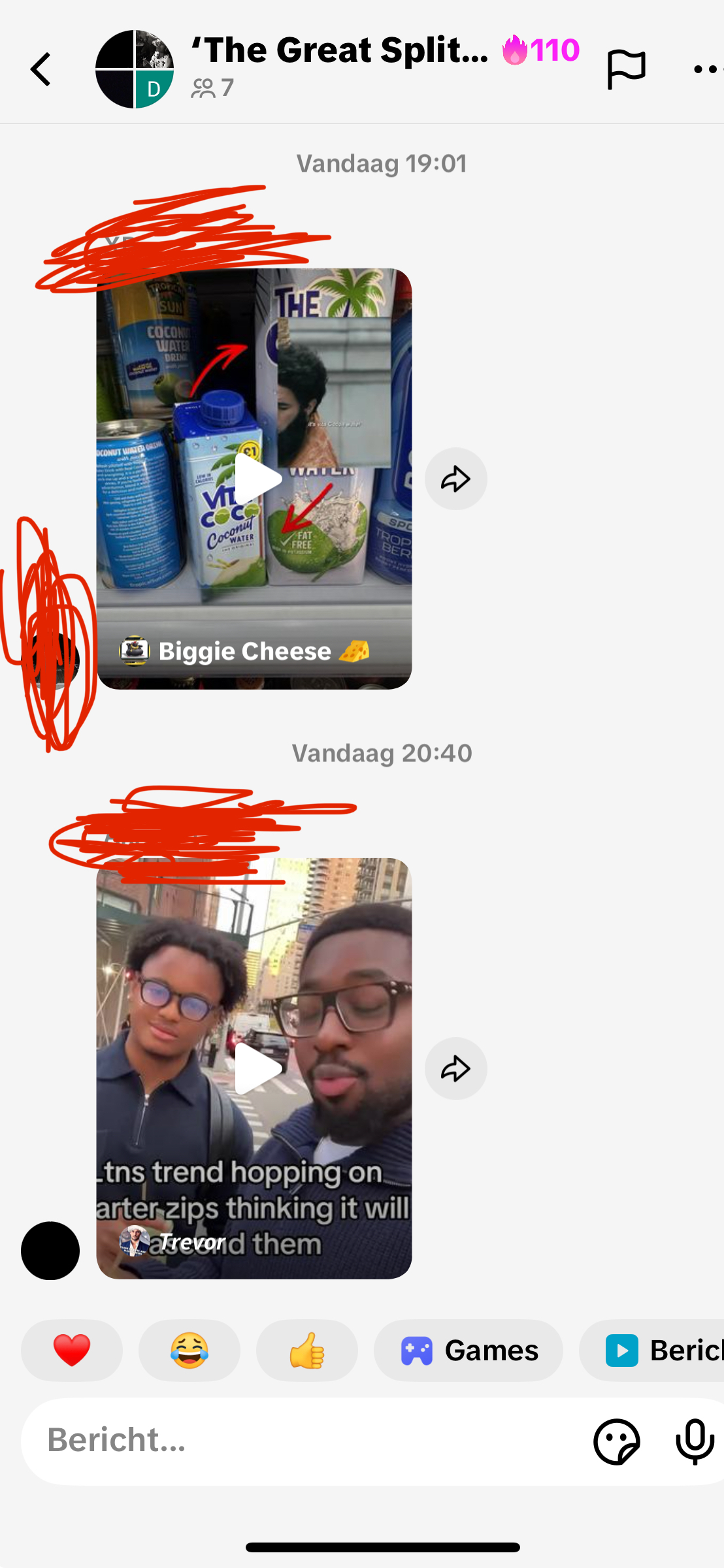Screen dimensions: 724x1568
Task: View the 110 streak flame
Action: 541,50
